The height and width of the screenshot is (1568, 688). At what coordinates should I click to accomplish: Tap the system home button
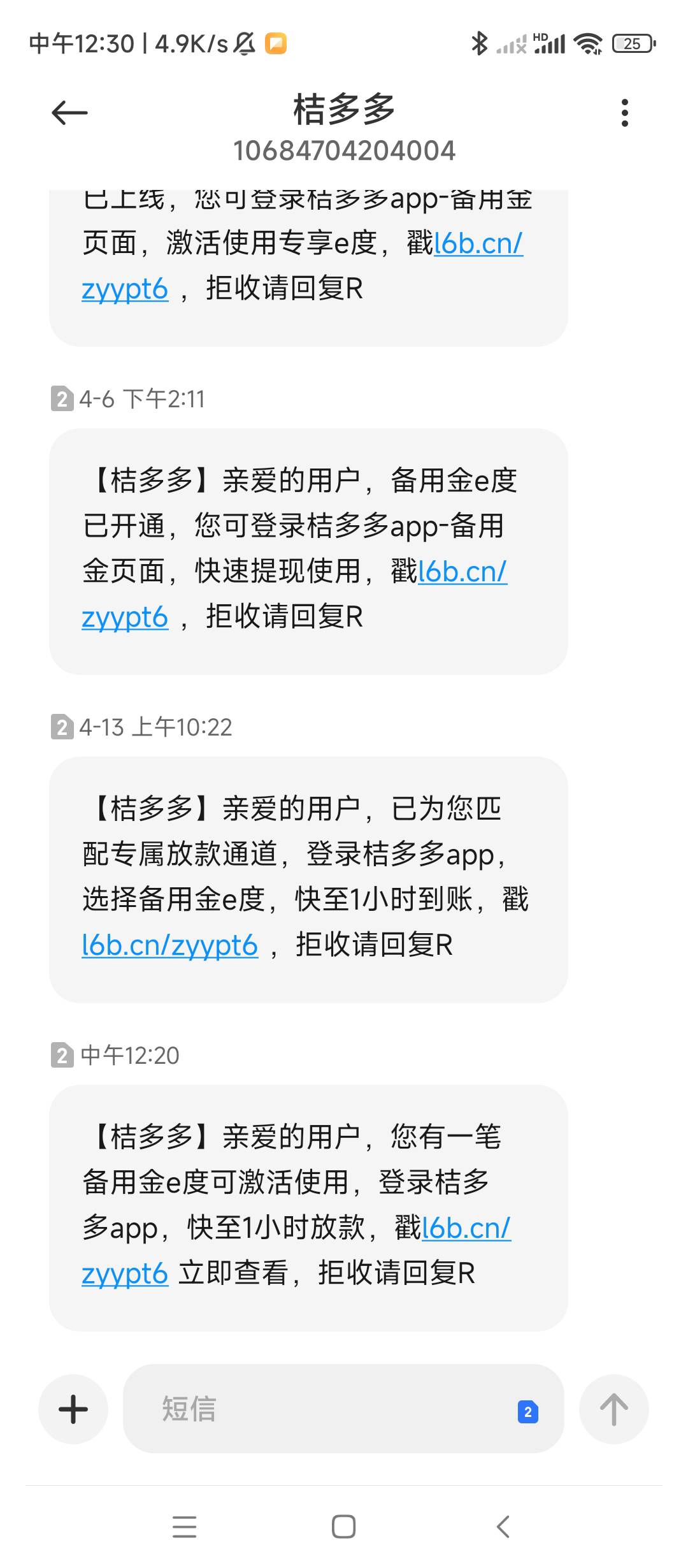(x=344, y=1527)
